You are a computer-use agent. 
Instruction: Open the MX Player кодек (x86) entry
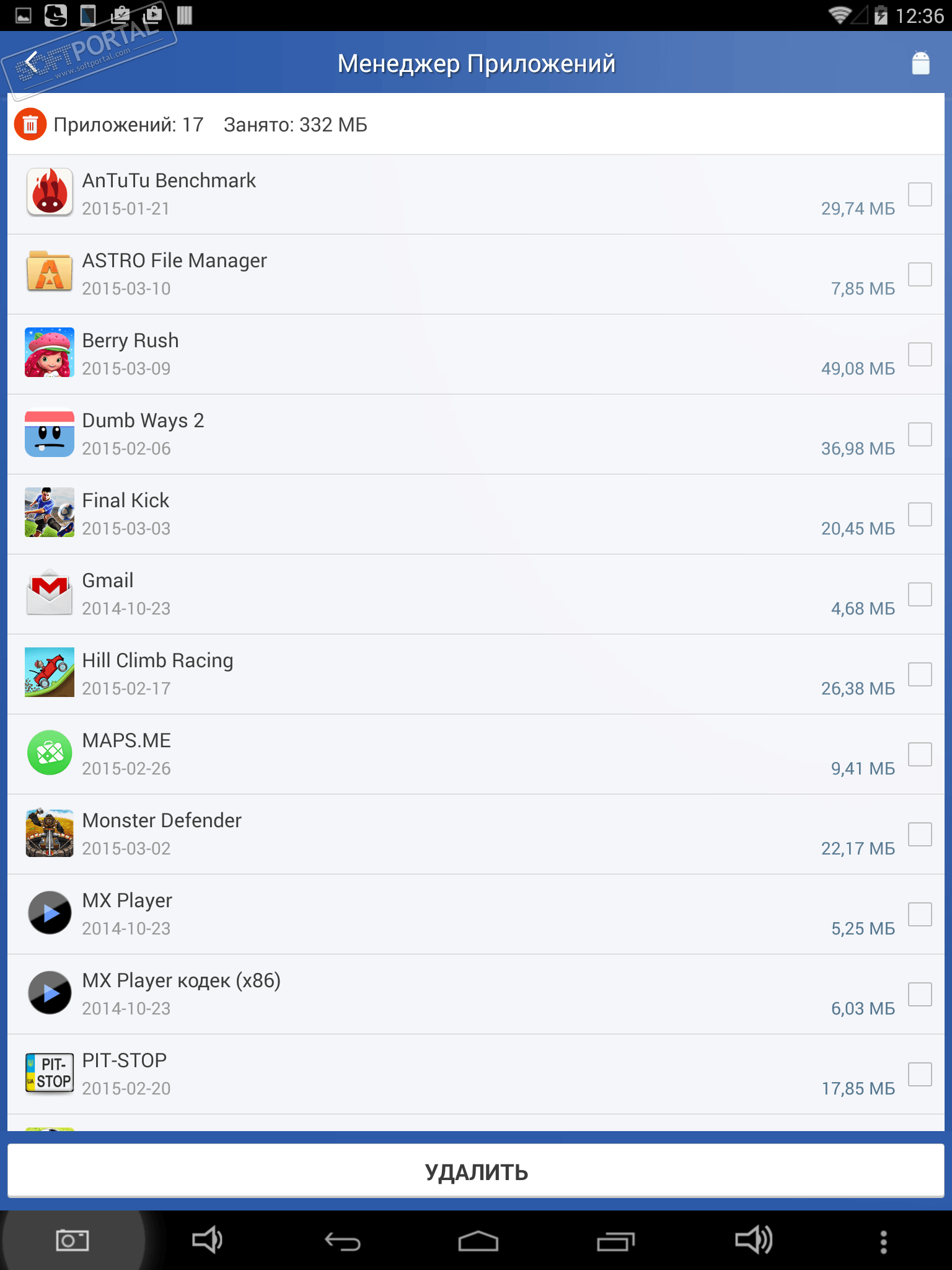(434, 994)
